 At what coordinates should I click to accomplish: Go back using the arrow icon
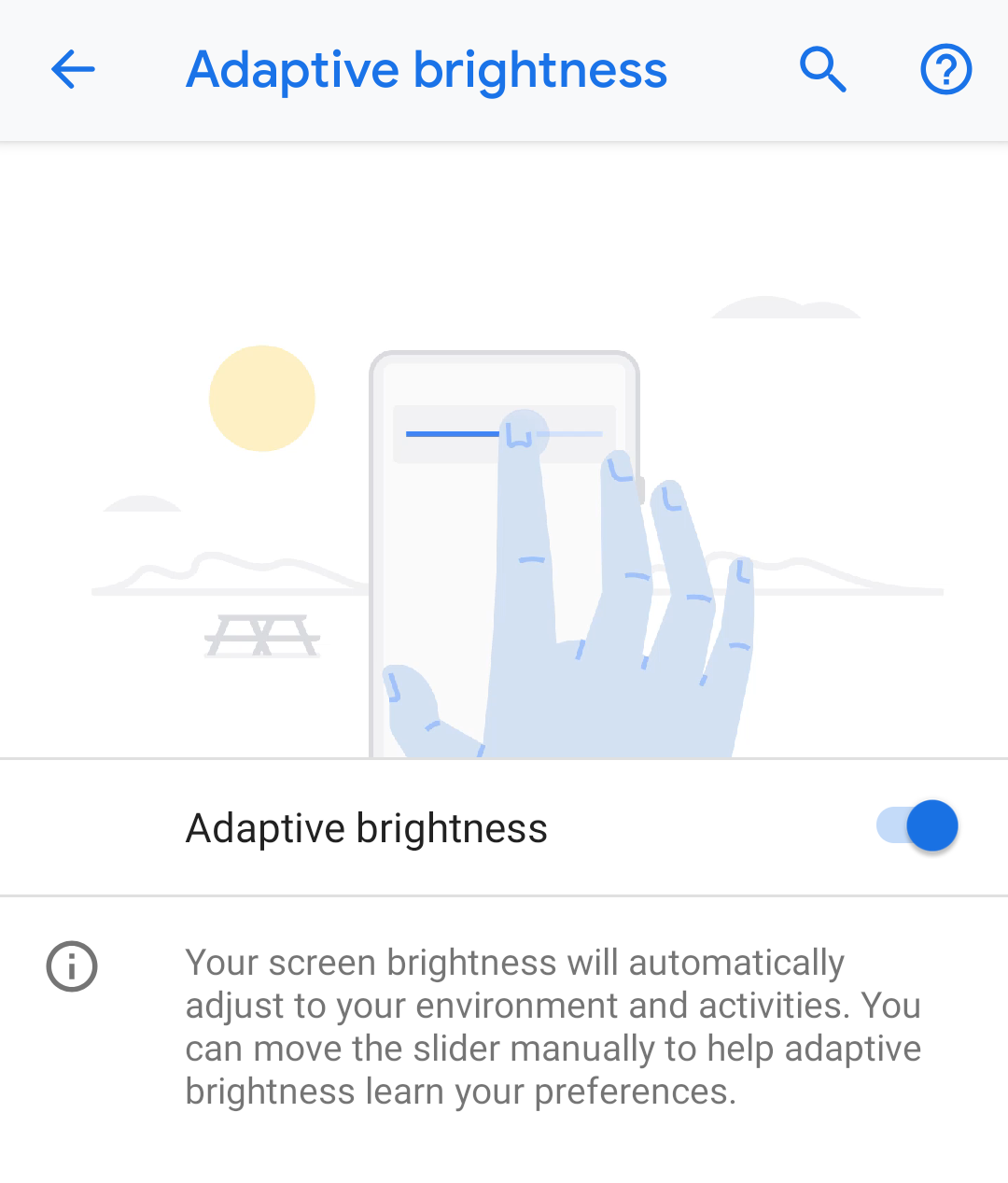[x=73, y=69]
